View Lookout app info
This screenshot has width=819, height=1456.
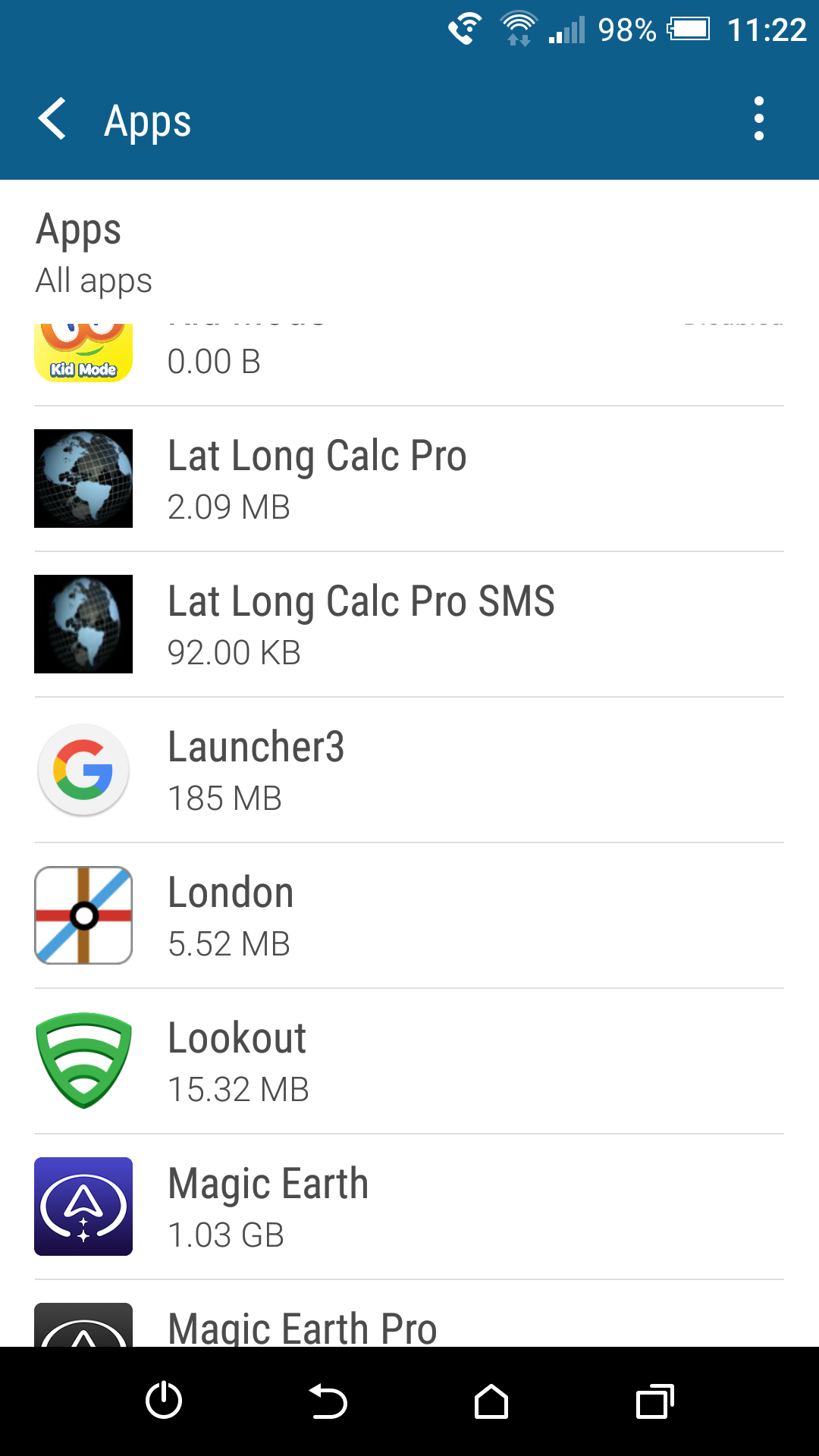(409, 1062)
